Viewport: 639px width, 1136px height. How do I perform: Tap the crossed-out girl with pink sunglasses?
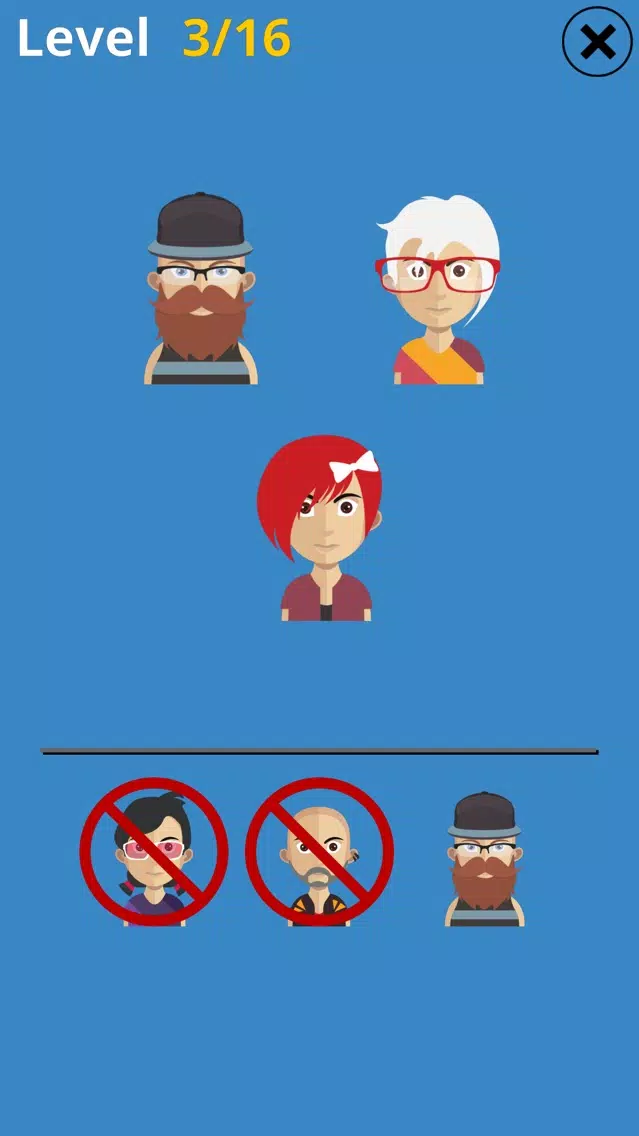(x=154, y=852)
